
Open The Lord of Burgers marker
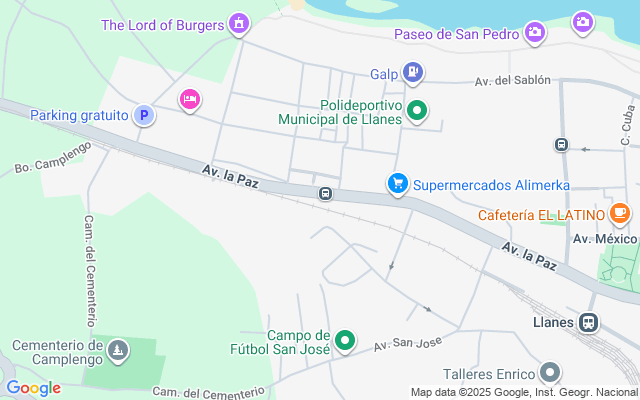[x=238, y=22]
